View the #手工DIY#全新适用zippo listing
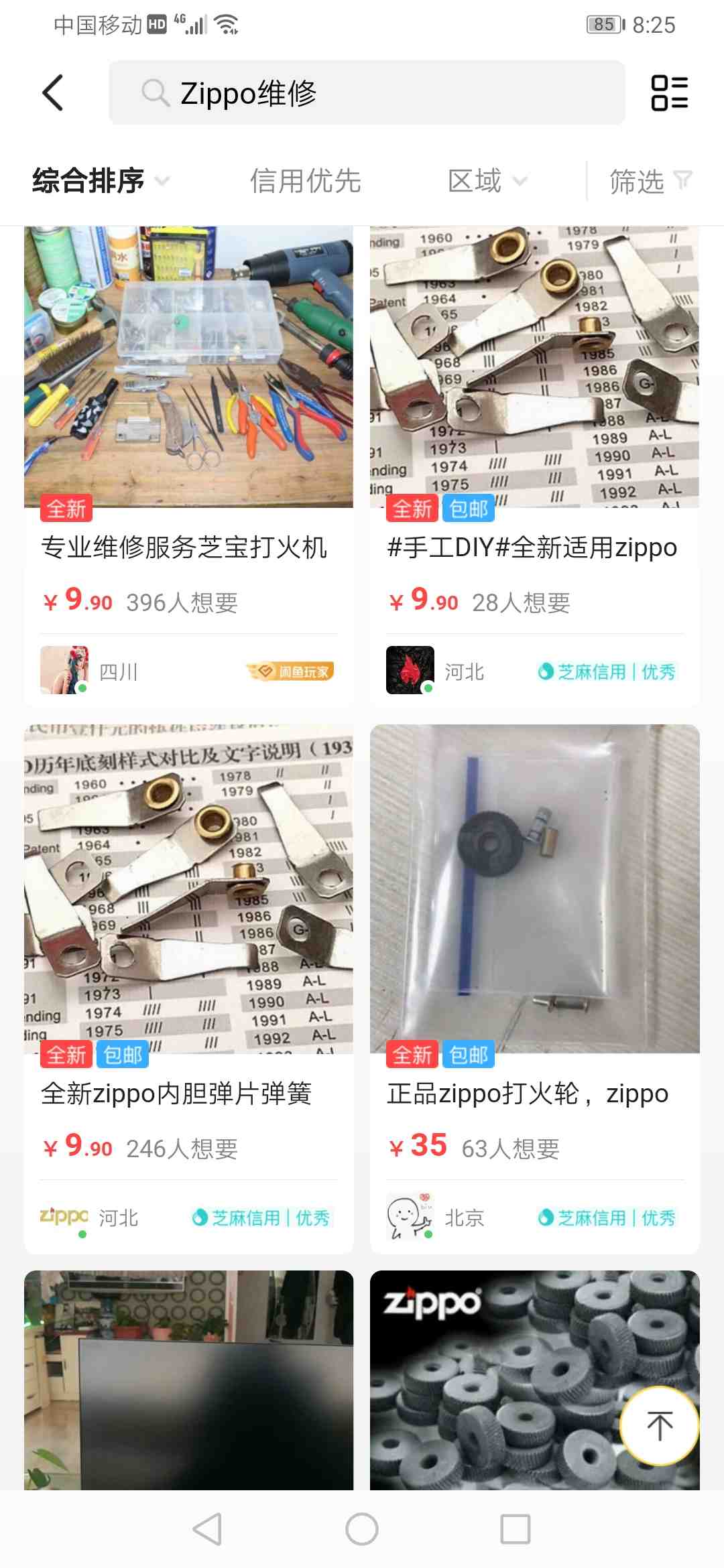This screenshot has height=1568, width=724. tap(534, 466)
